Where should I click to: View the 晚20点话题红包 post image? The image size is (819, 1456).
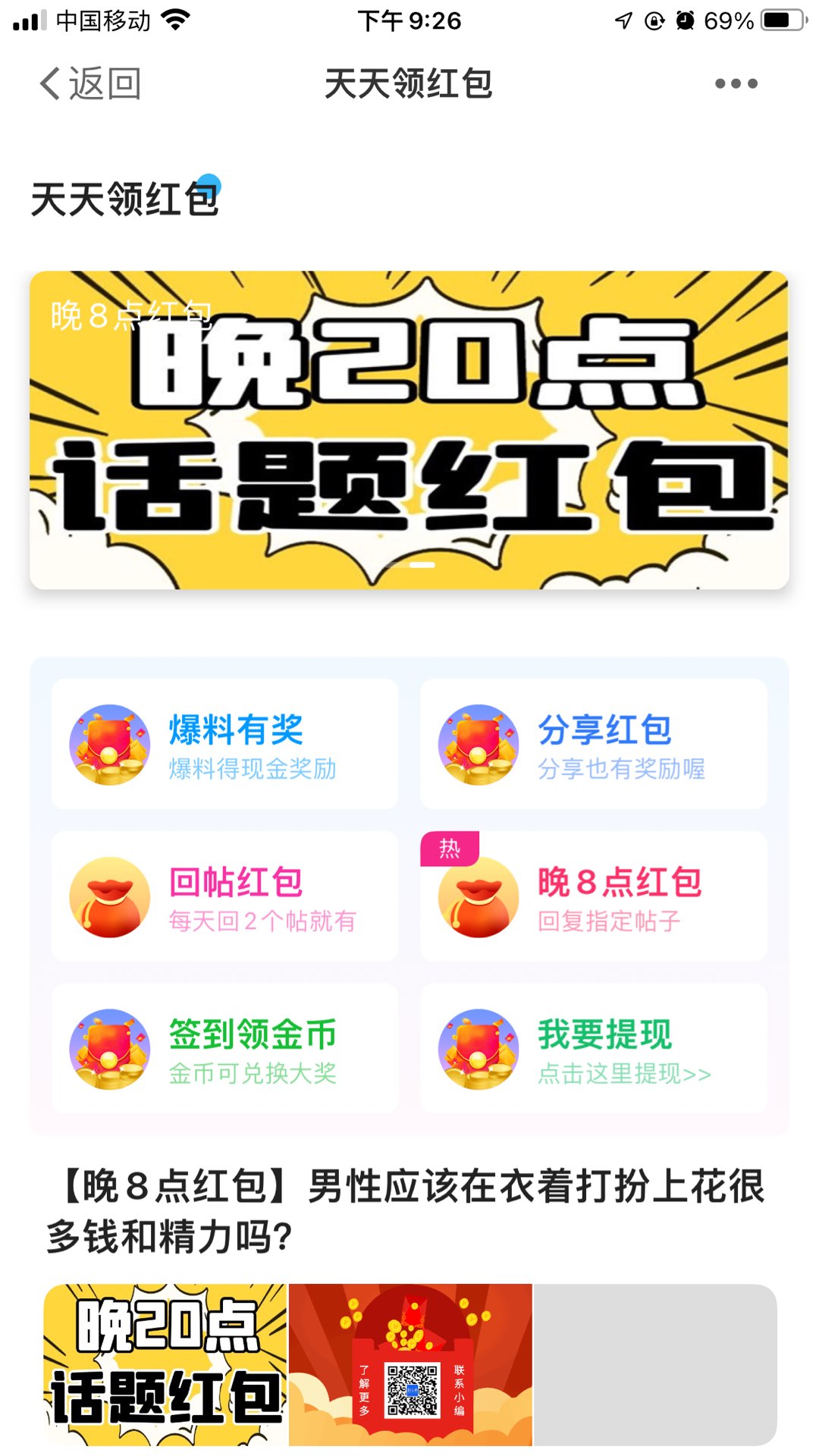[x=165, y=1365]
